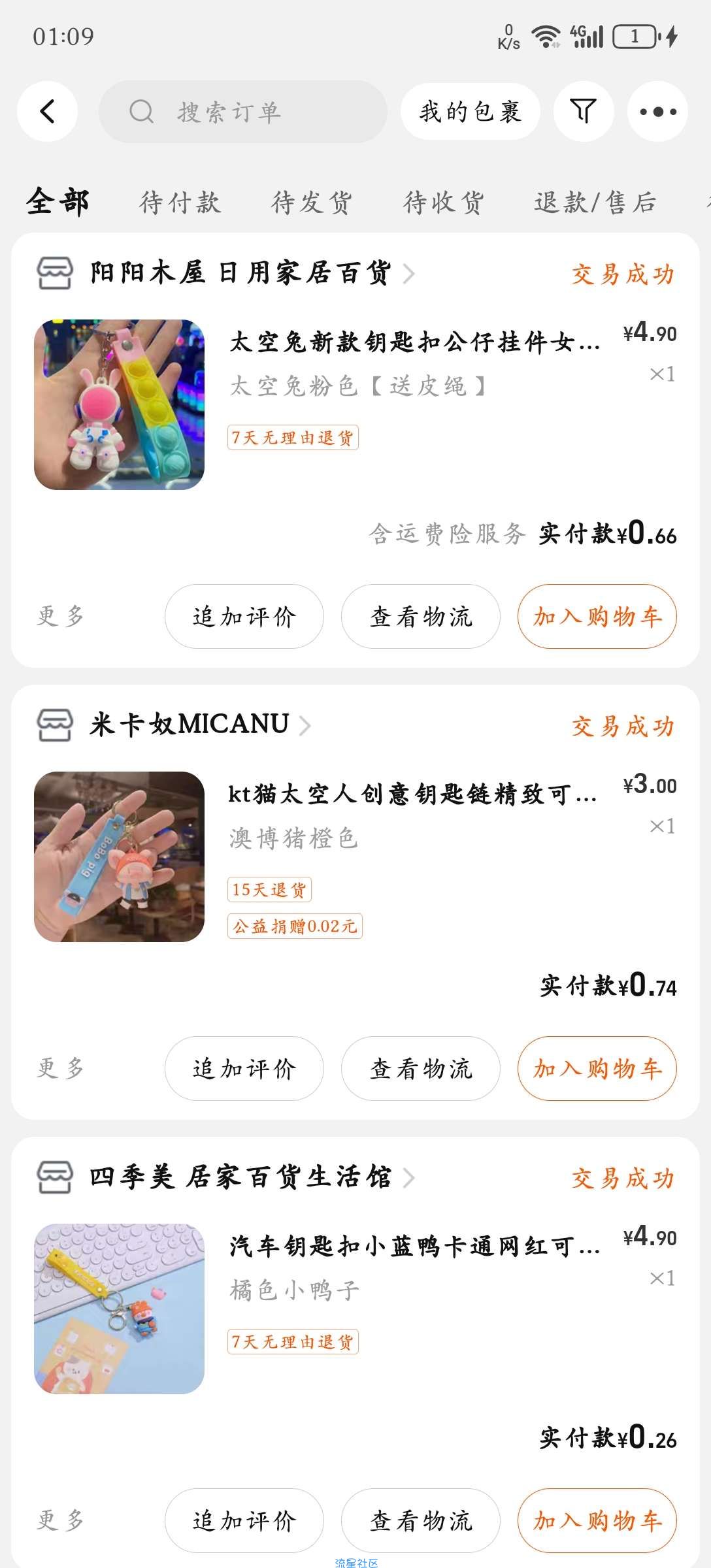Image resolution: width=711 pixels, height=1568 pixels.
Task: Open 我的包裹
Action: click(x=471, y=112)
